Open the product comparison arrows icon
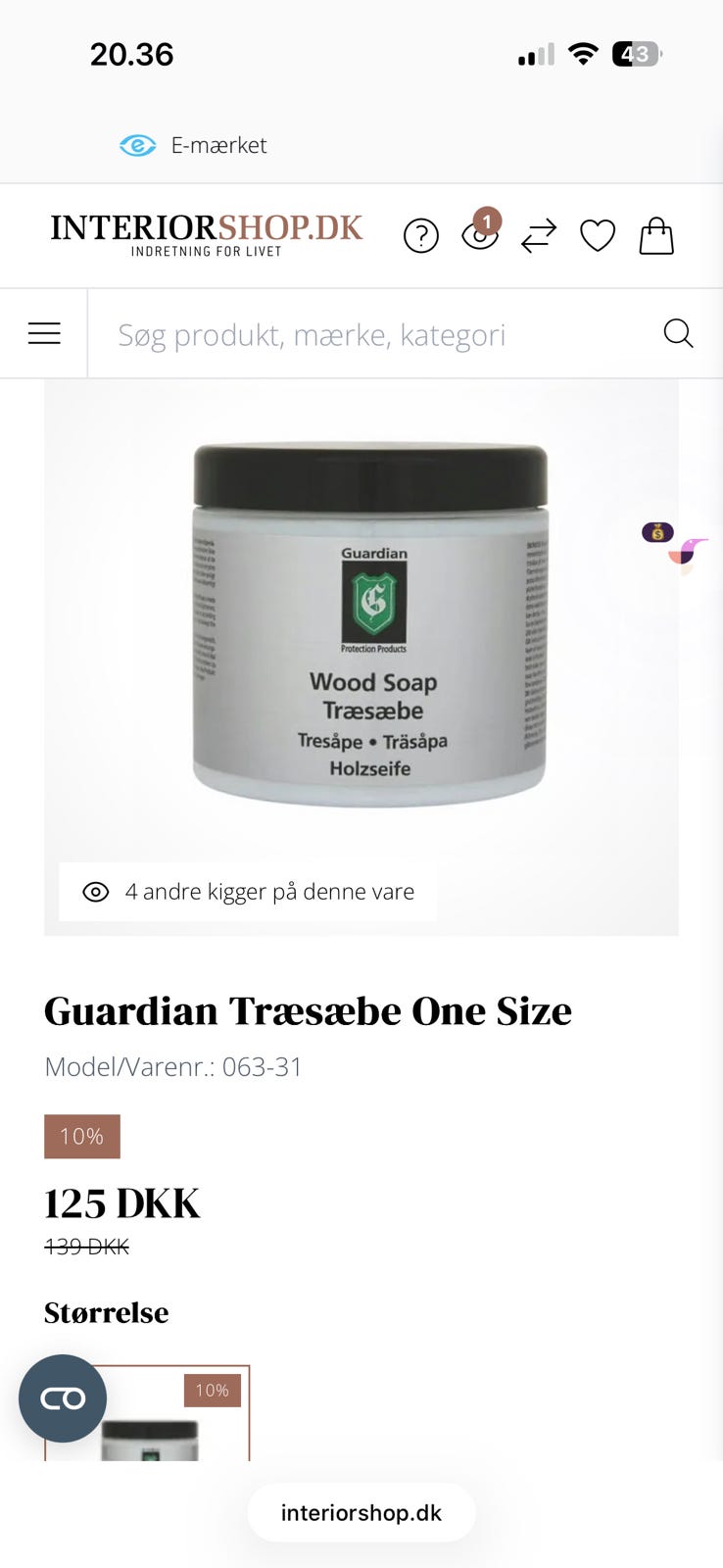The image size is (723, 1568). pyautogui.click(x=539, y=236)
